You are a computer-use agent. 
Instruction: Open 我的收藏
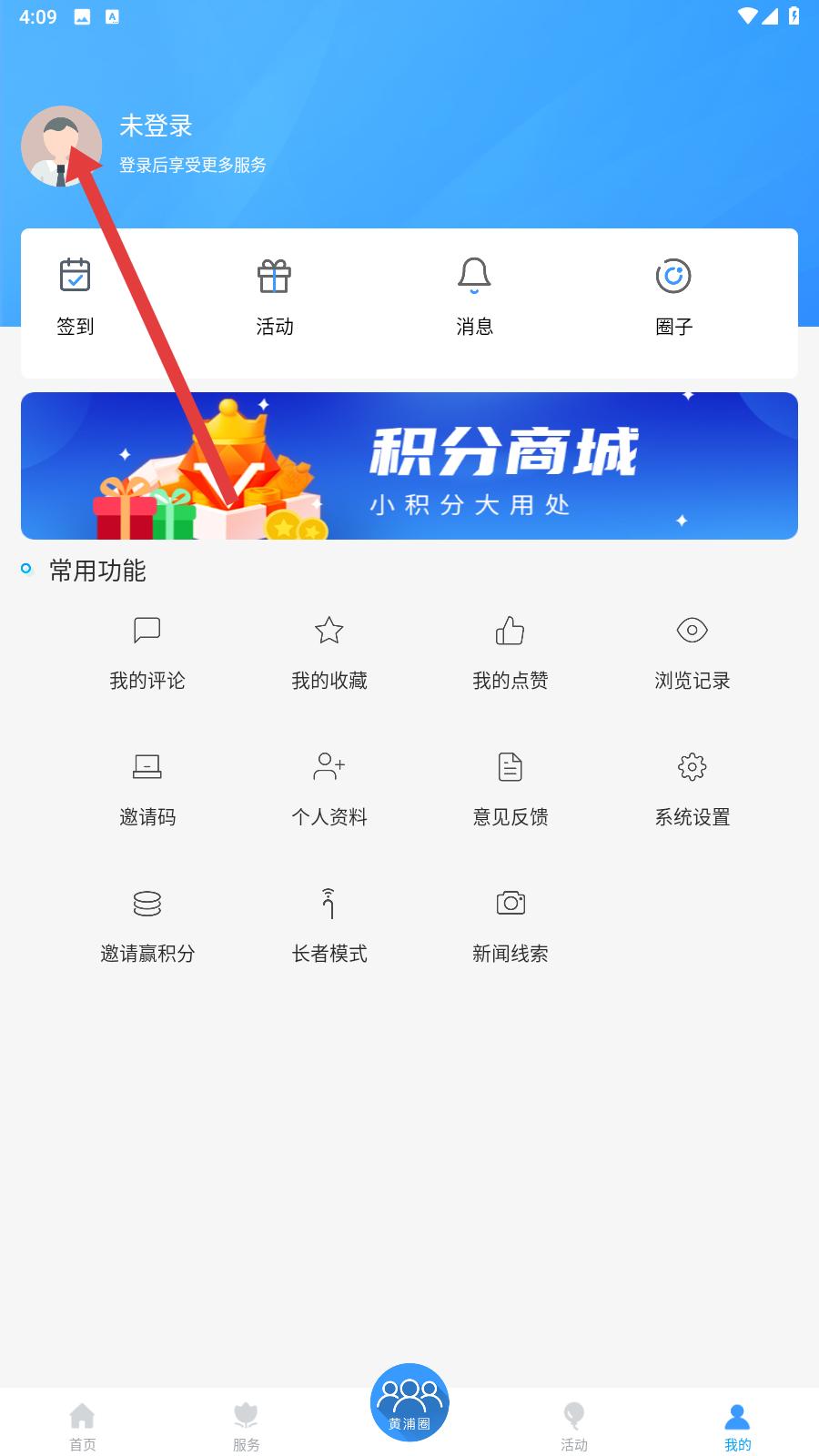(329, 651)
